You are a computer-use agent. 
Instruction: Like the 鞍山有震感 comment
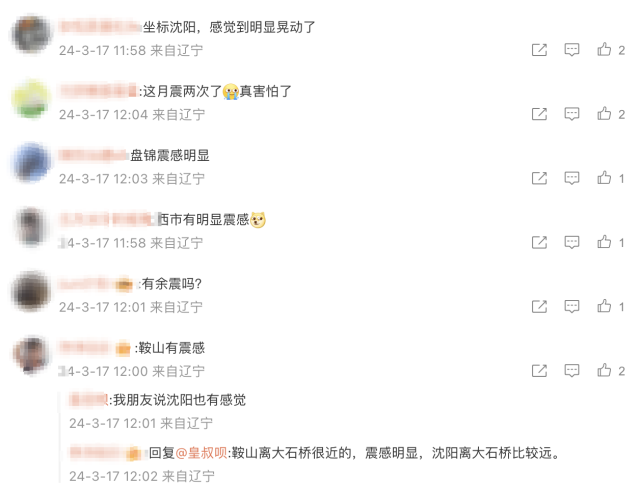pos(604,370)
